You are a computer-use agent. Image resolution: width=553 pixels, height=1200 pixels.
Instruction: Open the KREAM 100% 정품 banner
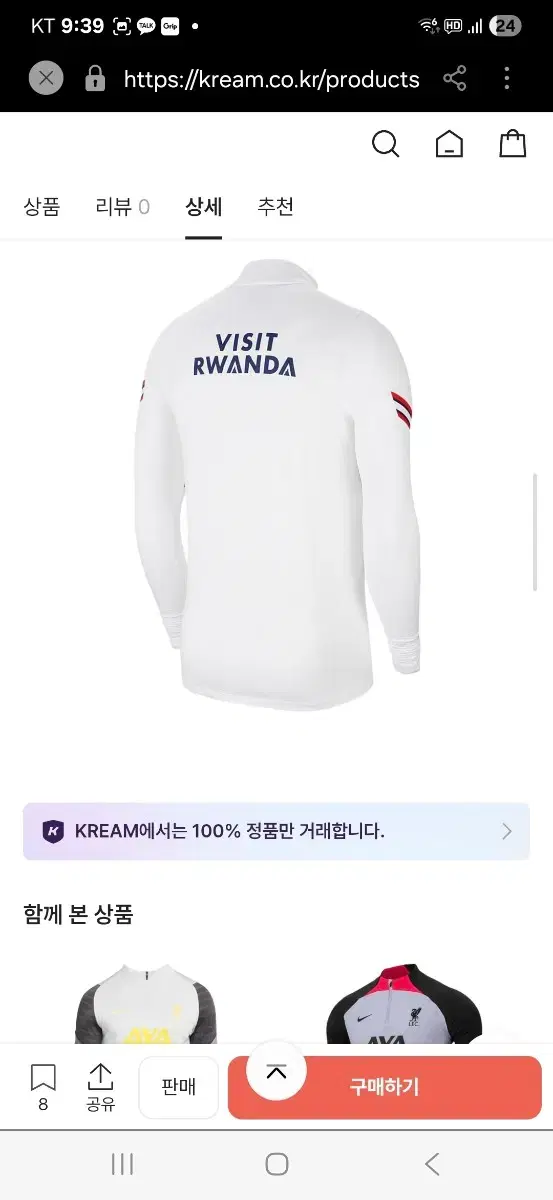coord(277,831)
